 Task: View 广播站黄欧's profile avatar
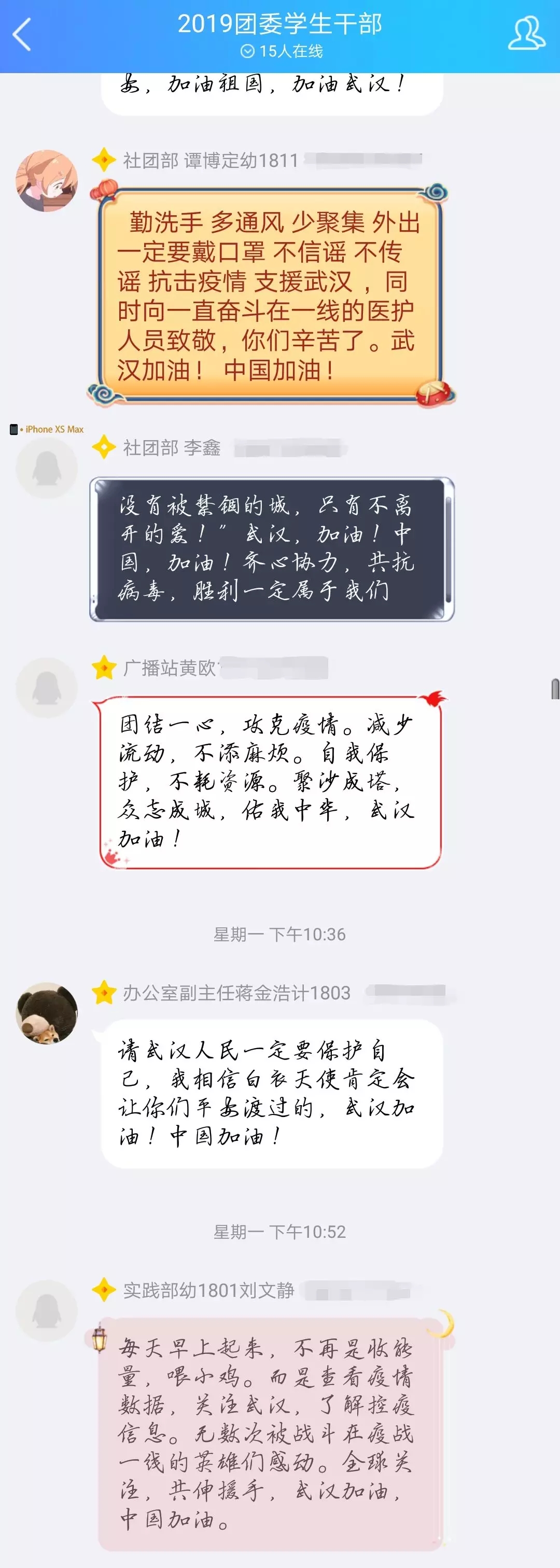coord(46,688)
